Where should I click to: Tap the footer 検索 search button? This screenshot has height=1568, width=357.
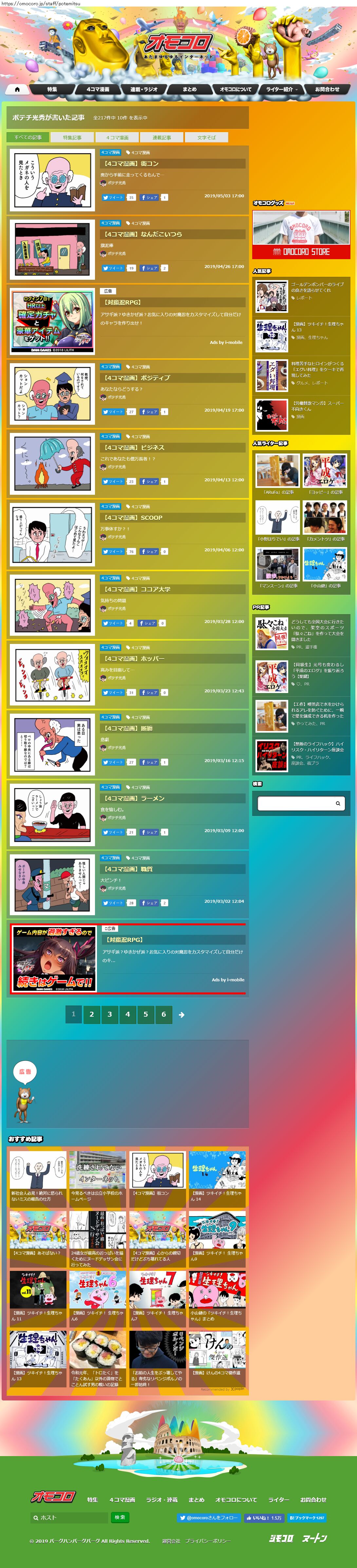tap(120, 1518)
